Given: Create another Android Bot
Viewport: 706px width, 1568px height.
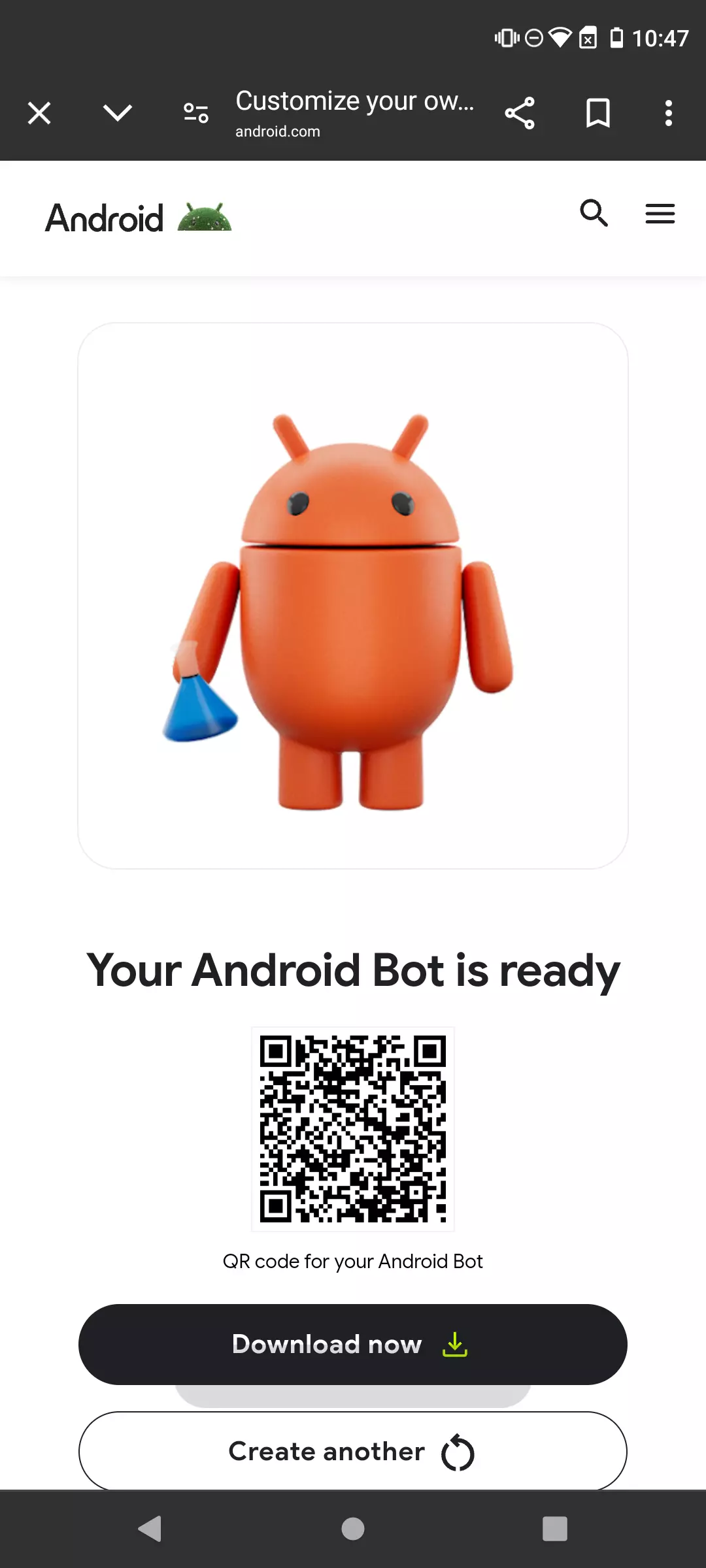Looking at the screenshot, I should pyautogui.click(x=353, y=1451).
